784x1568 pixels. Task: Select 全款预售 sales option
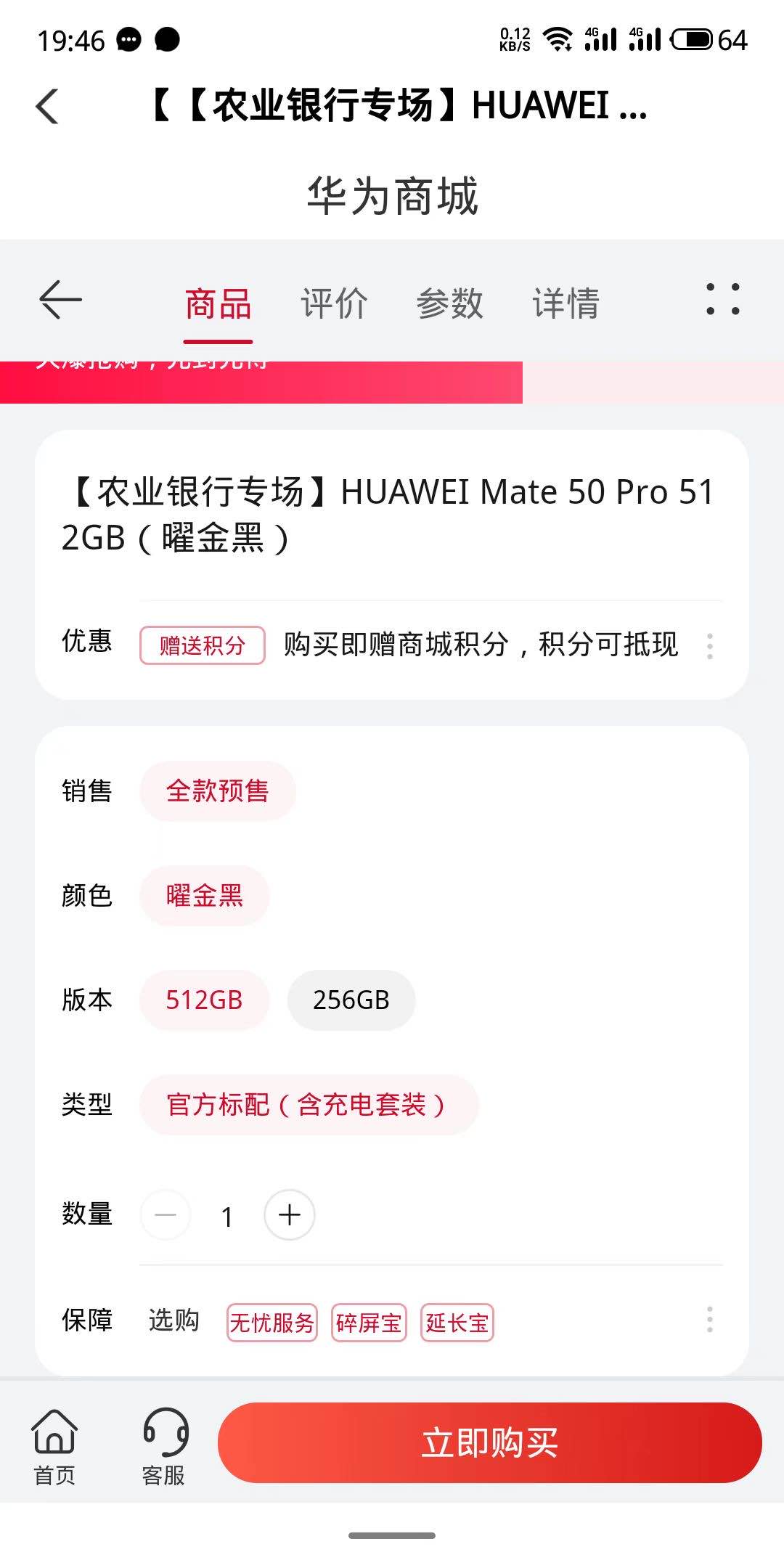[217, 791]
